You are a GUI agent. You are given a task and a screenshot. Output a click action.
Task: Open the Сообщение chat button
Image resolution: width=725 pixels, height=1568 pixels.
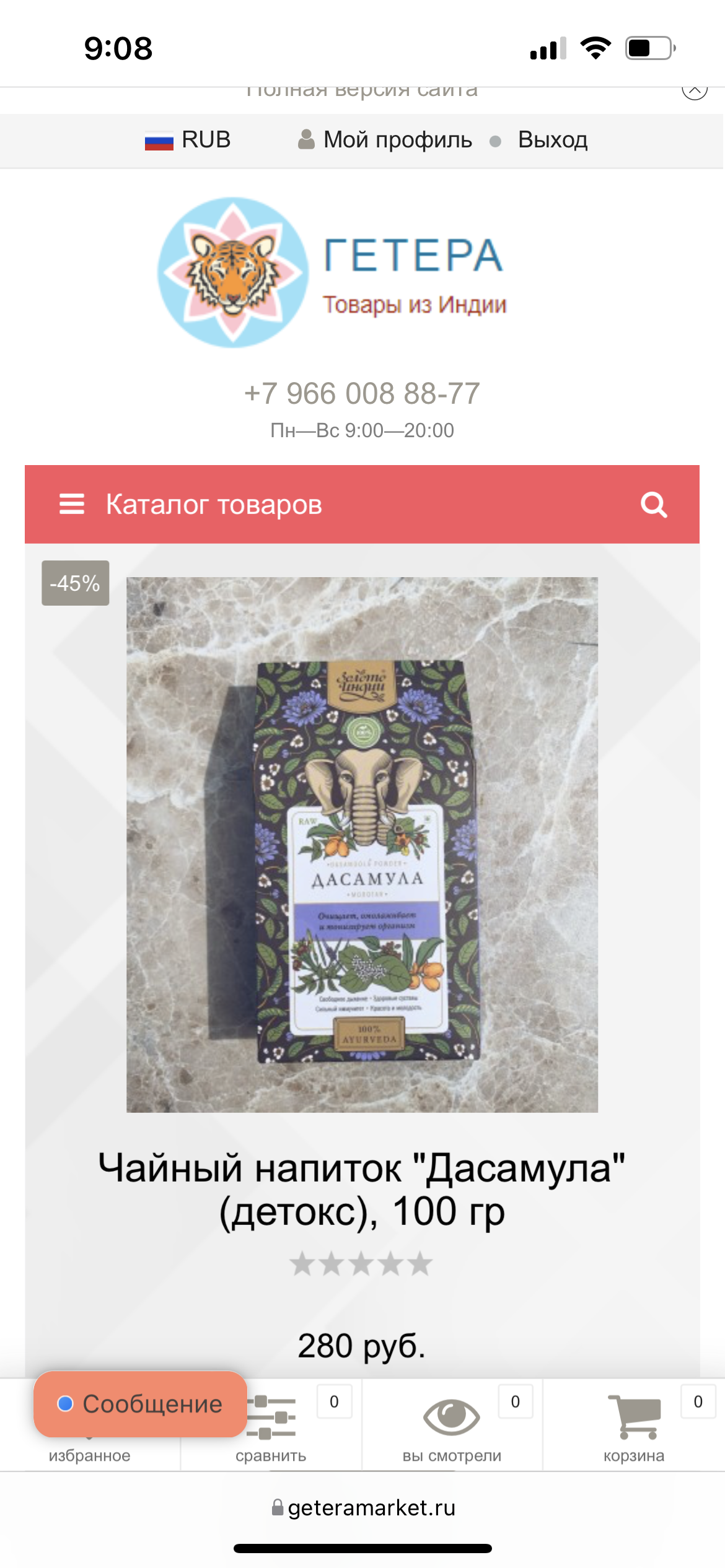coord(141,1404)
